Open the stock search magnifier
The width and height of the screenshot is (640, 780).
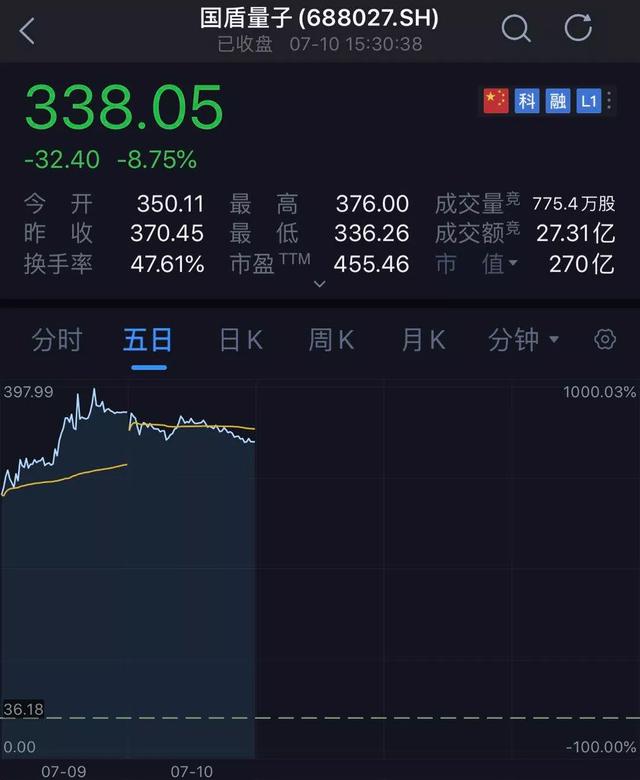click(x=516, y=29)
